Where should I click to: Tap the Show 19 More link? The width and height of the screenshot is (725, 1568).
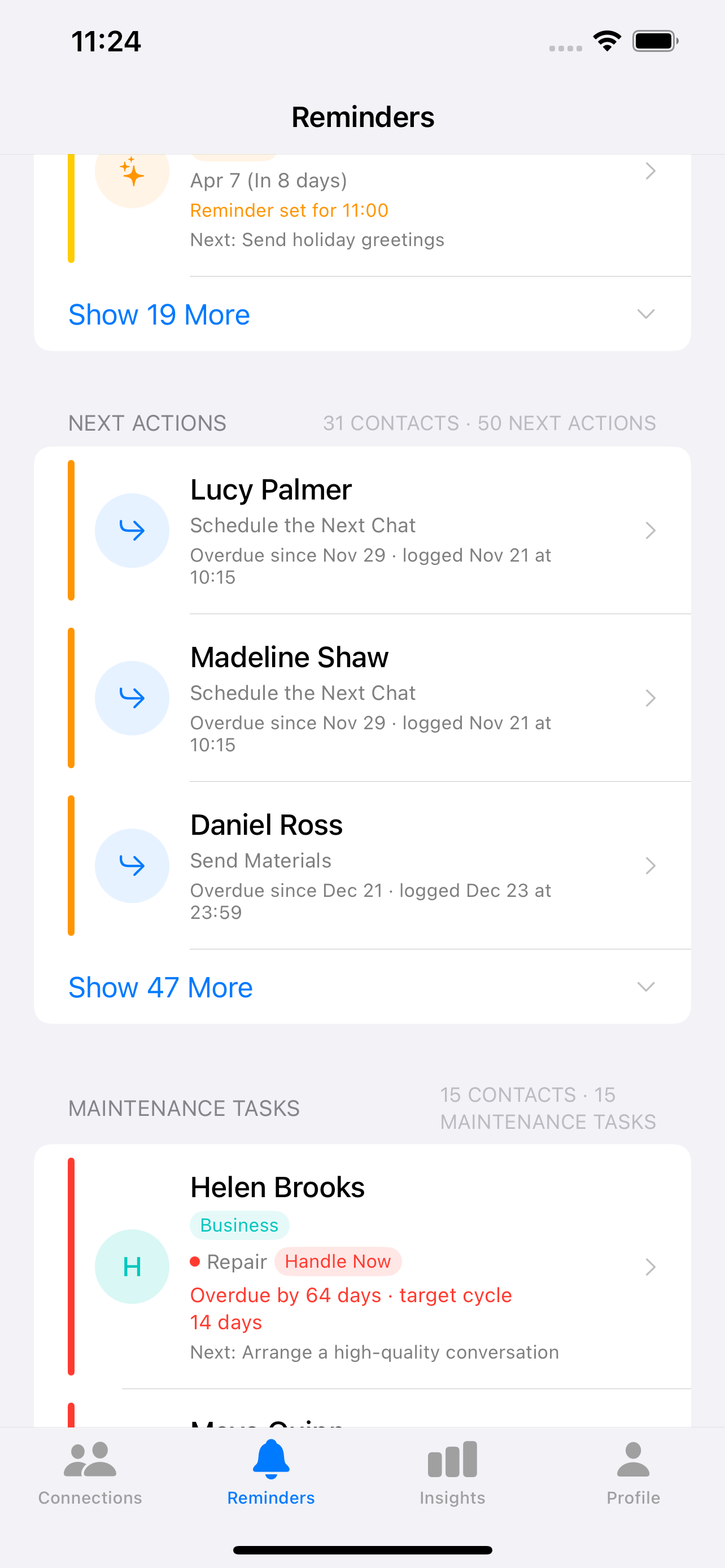click(x=159, y=314)
